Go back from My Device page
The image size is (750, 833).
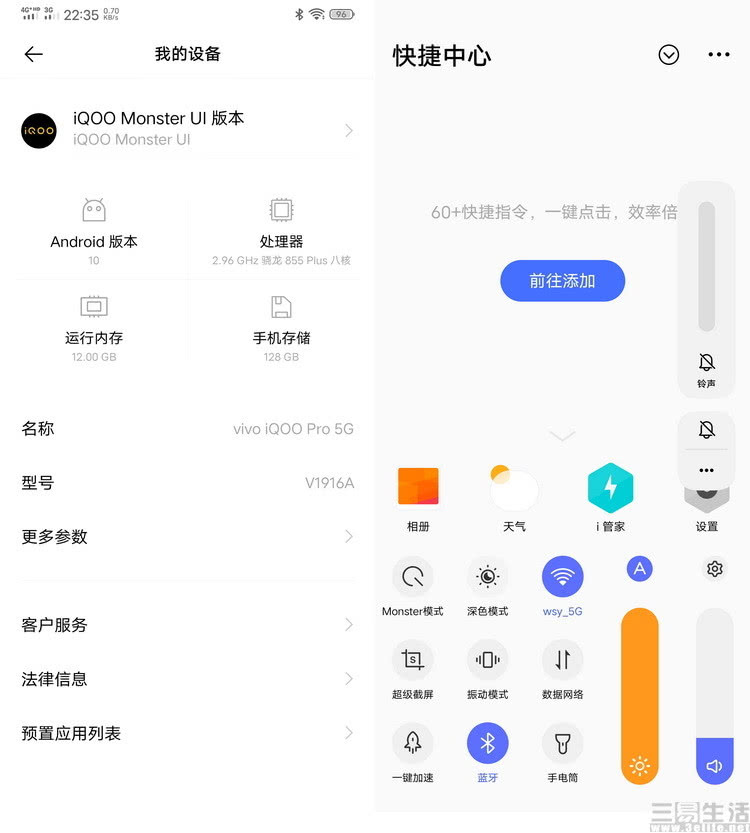tap(34, 54)
